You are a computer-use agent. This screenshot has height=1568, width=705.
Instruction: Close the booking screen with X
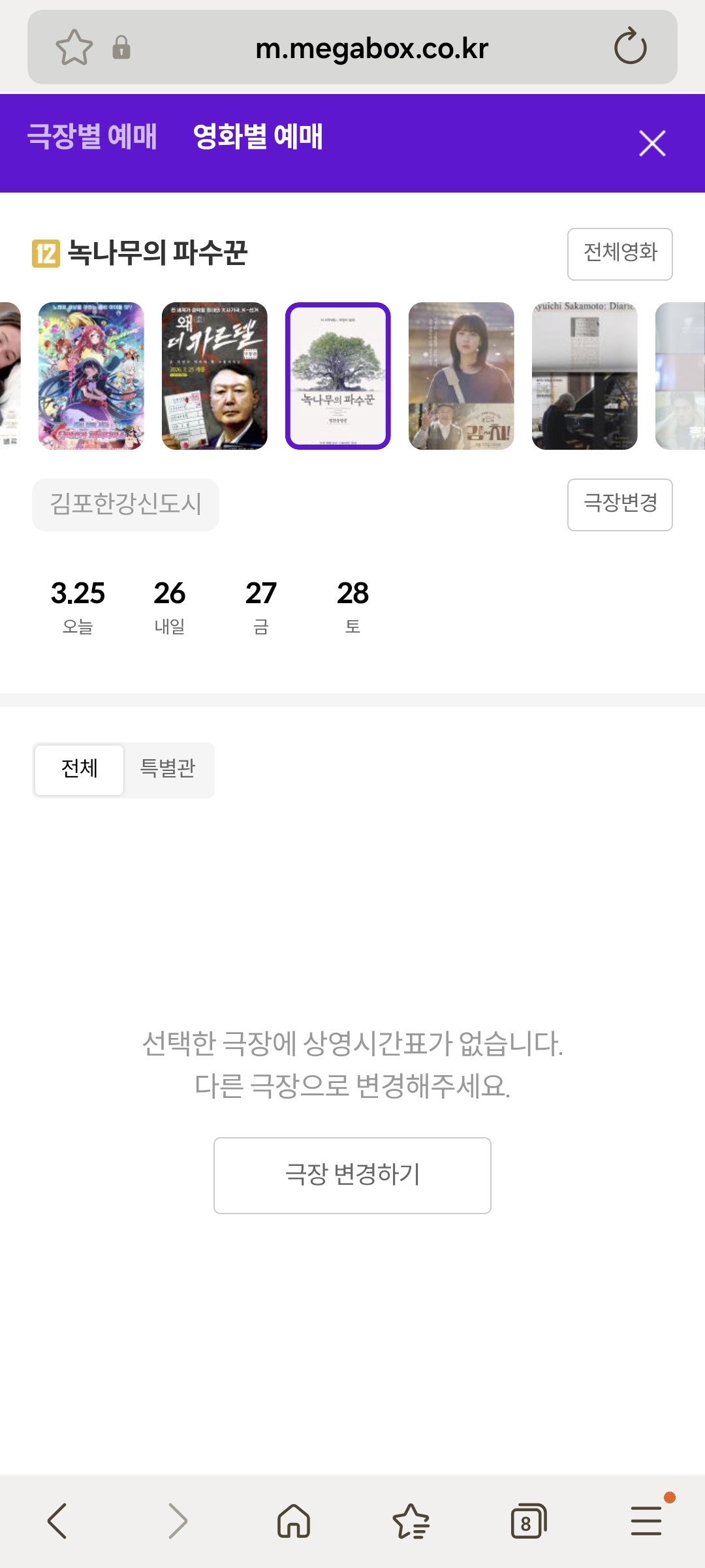[x=652, y=144]
